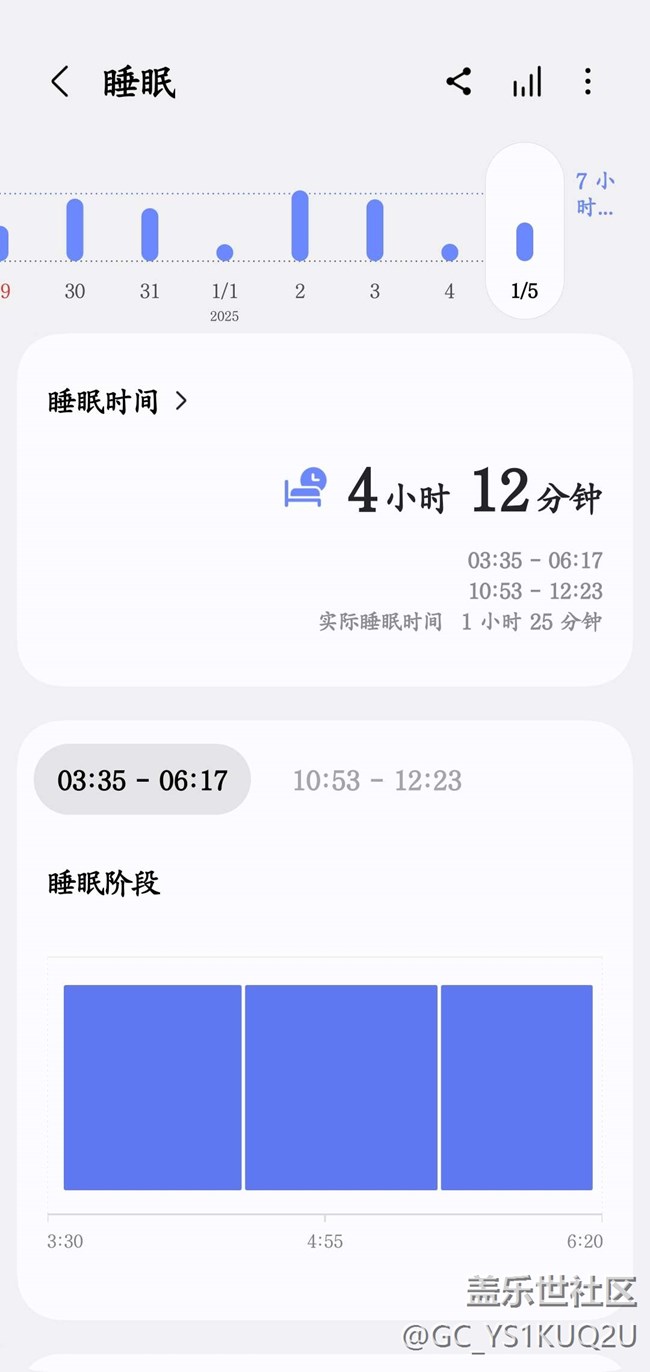Switch to the 10:53 - 12:23 sleep session
Image resolution: width=650 pixels, height=1372 pixels.
tap(377, 780)
